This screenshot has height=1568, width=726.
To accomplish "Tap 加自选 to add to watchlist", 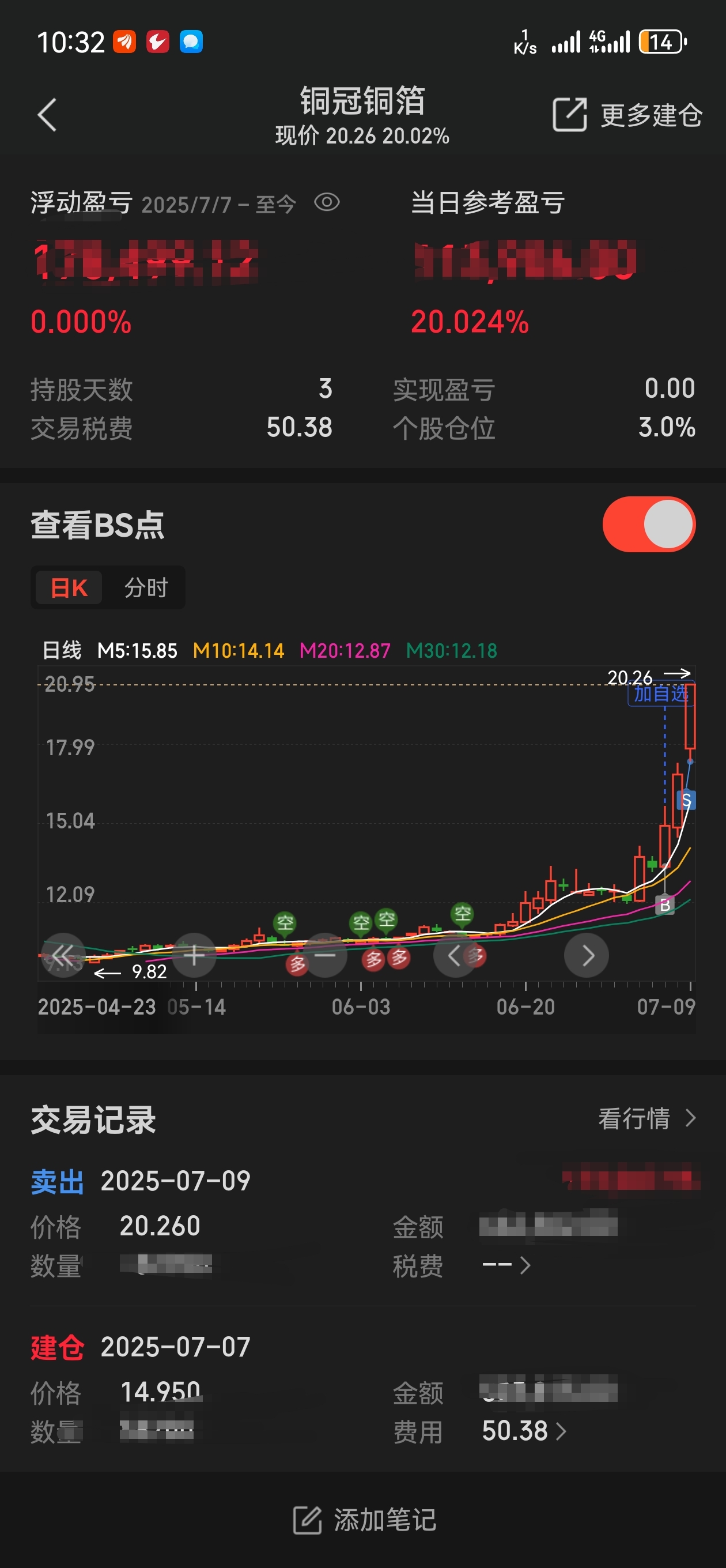I will click(660, 694).
